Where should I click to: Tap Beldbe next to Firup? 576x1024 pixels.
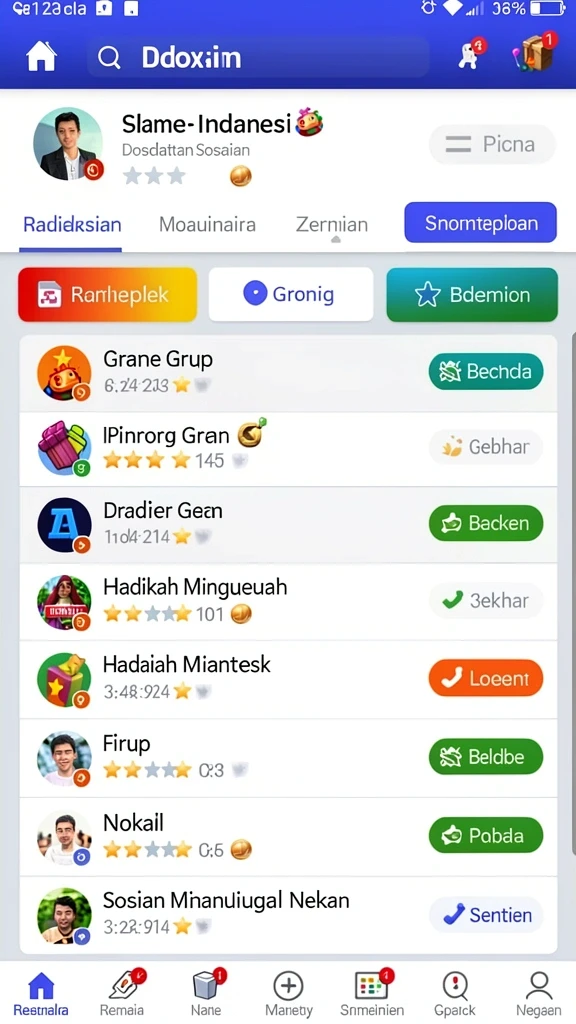point(486,756)
